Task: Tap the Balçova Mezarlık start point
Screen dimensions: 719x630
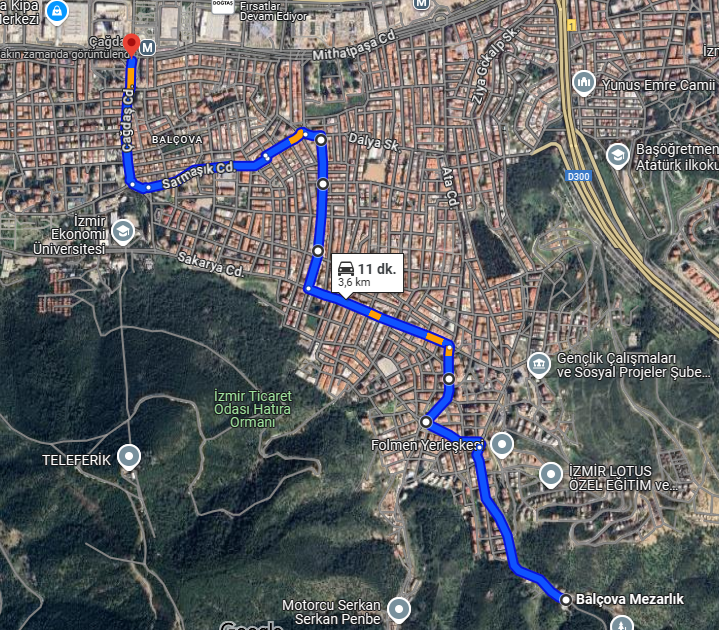Action: [x=566, y=599]
